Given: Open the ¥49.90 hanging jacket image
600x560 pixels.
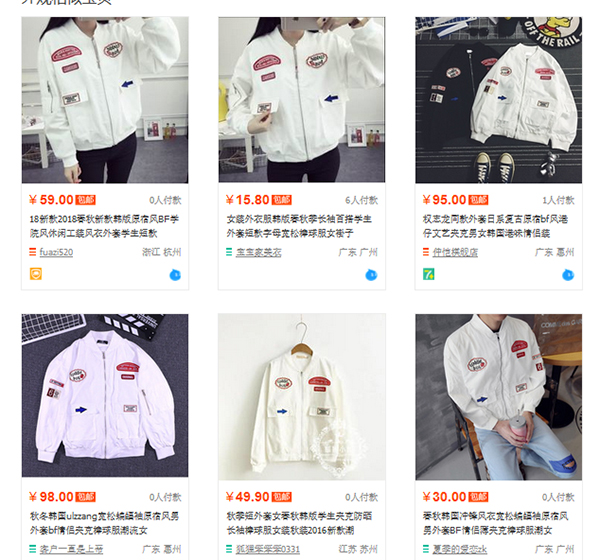Looking at the screenshot, I should pos(301,395).
